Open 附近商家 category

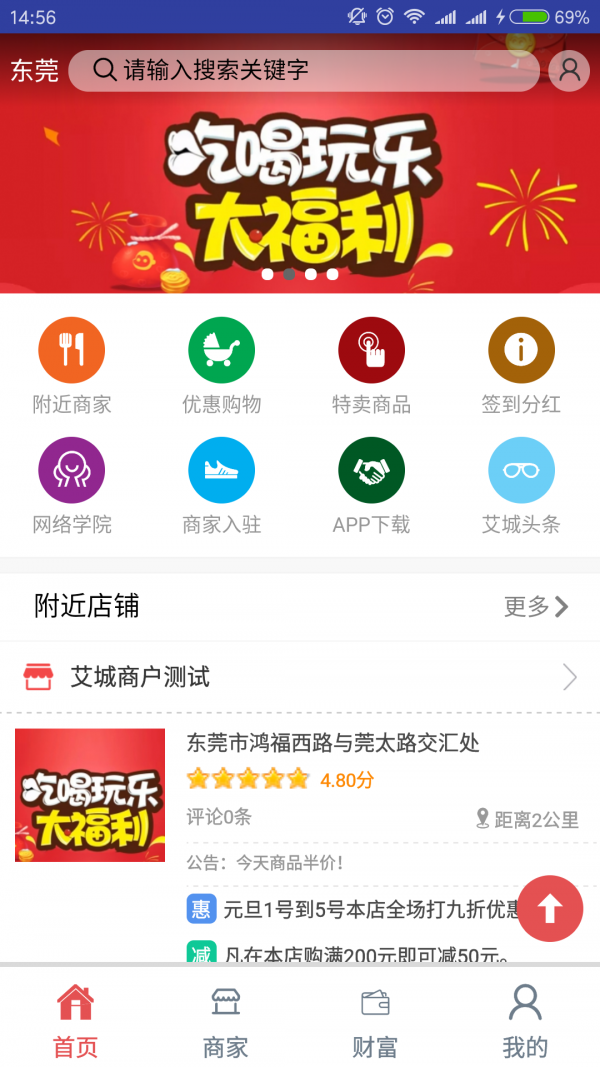point(72,365)
